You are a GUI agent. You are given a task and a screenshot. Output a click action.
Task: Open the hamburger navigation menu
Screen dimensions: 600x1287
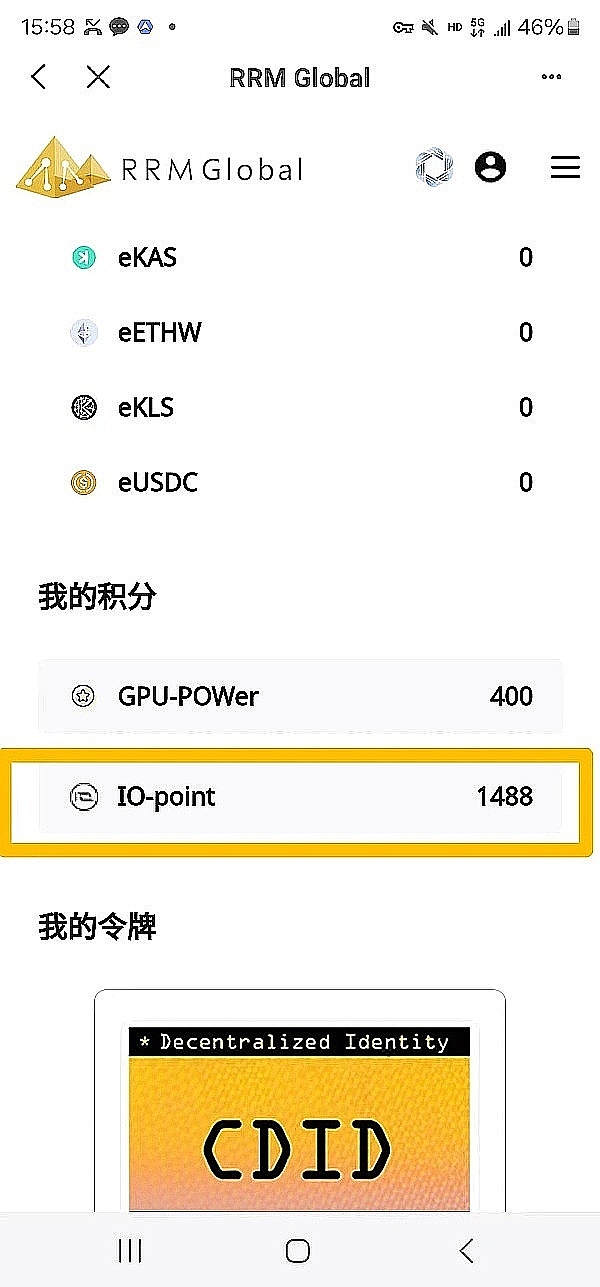(565, 168)
